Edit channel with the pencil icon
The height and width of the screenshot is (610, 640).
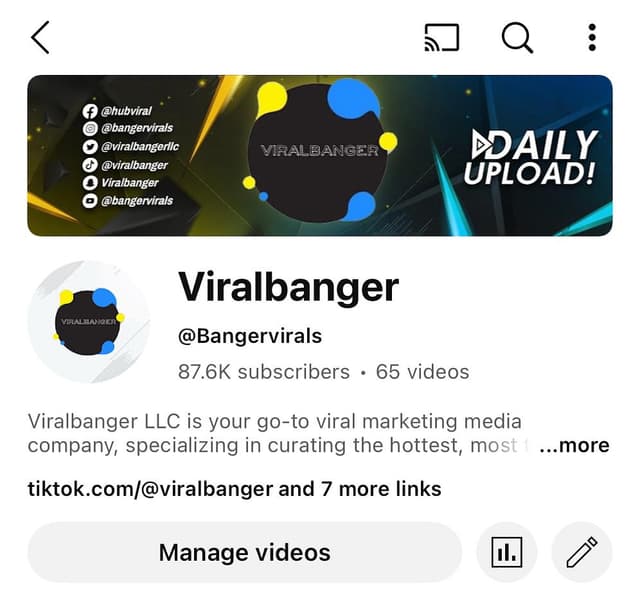click(x=581, y=552)
